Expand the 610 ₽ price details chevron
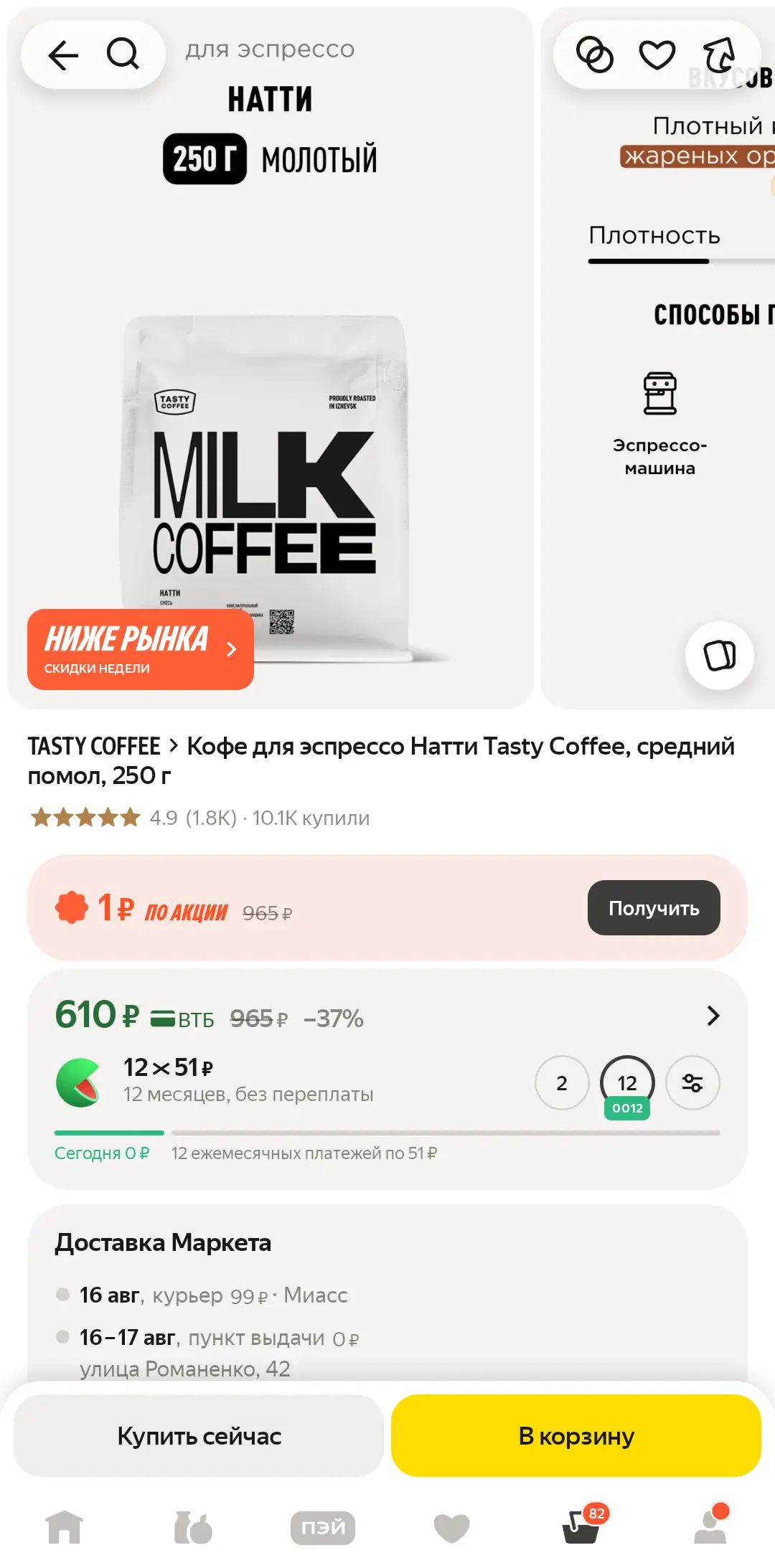The height and width of the screenshot is (1568, 775). pos(713,1016)
